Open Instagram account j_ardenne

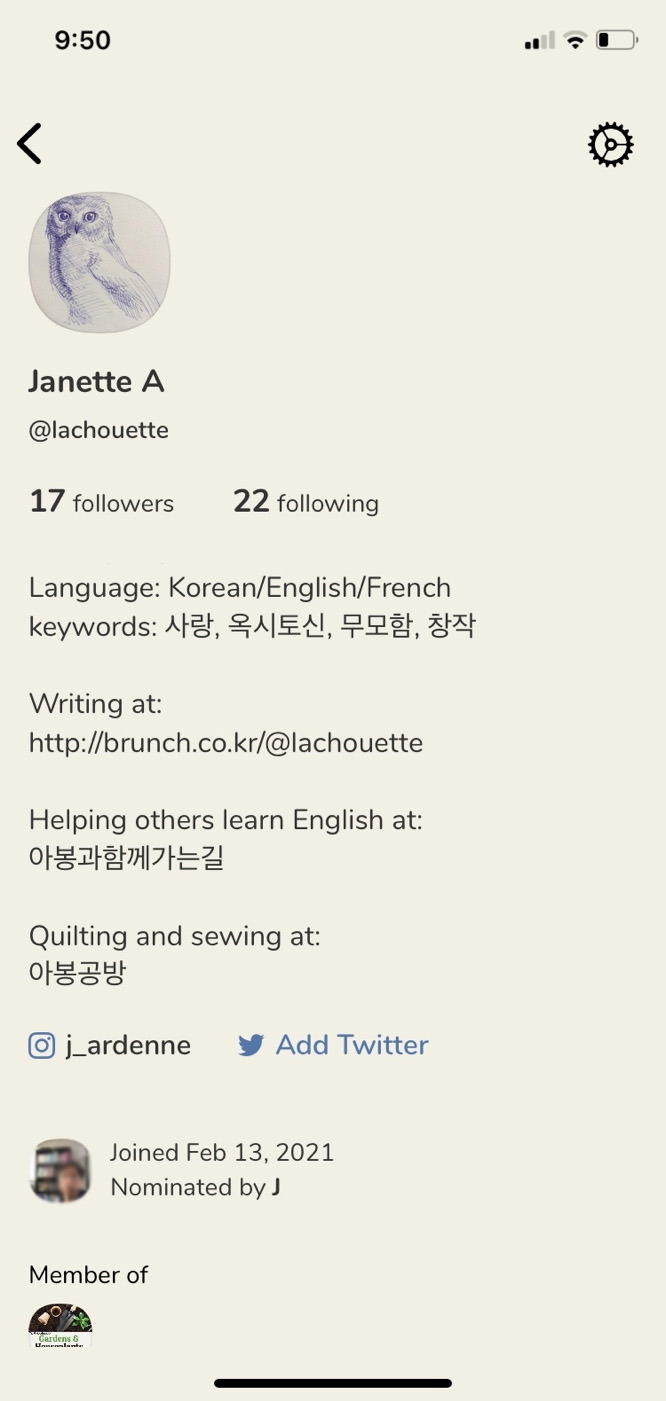pos(110,1045)
